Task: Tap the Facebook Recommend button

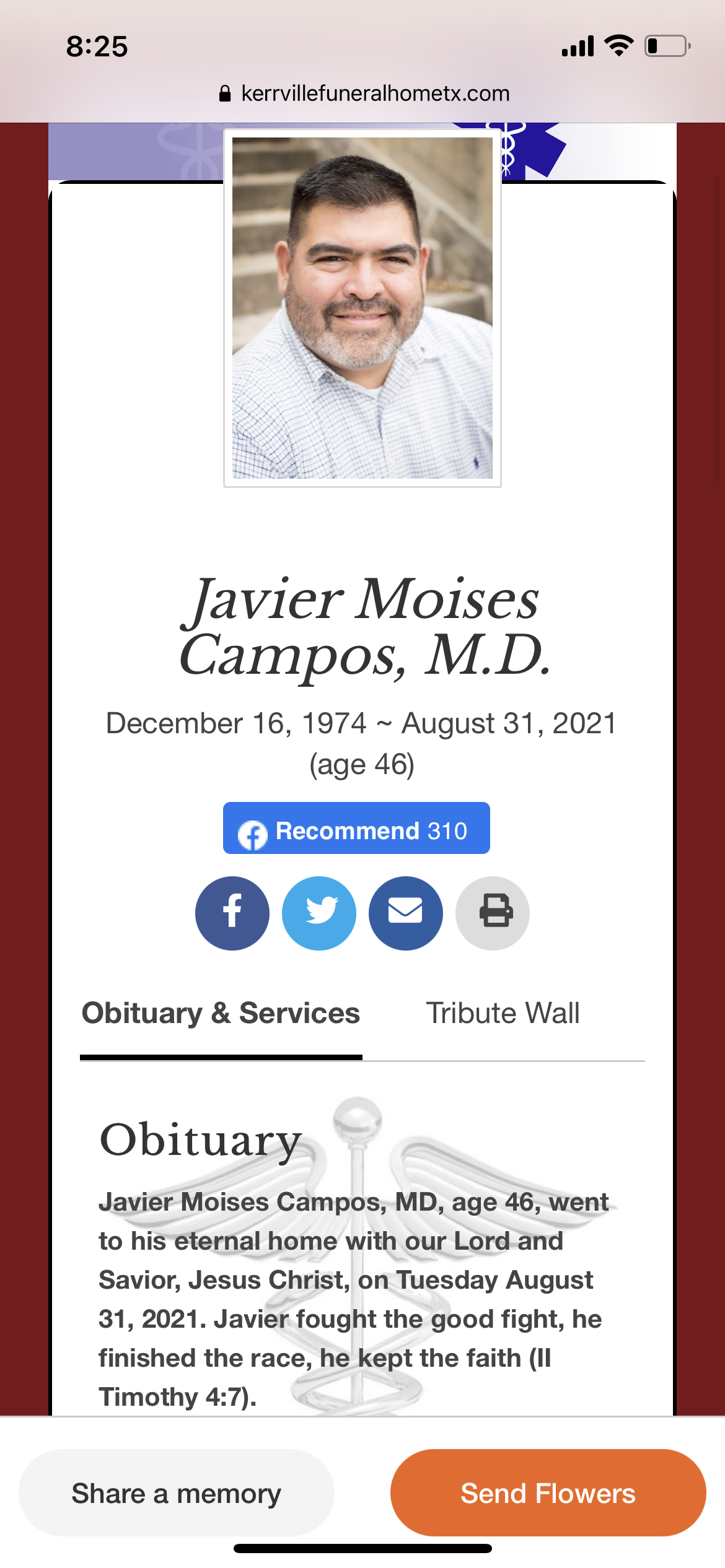Action: (x=356, y=829)
